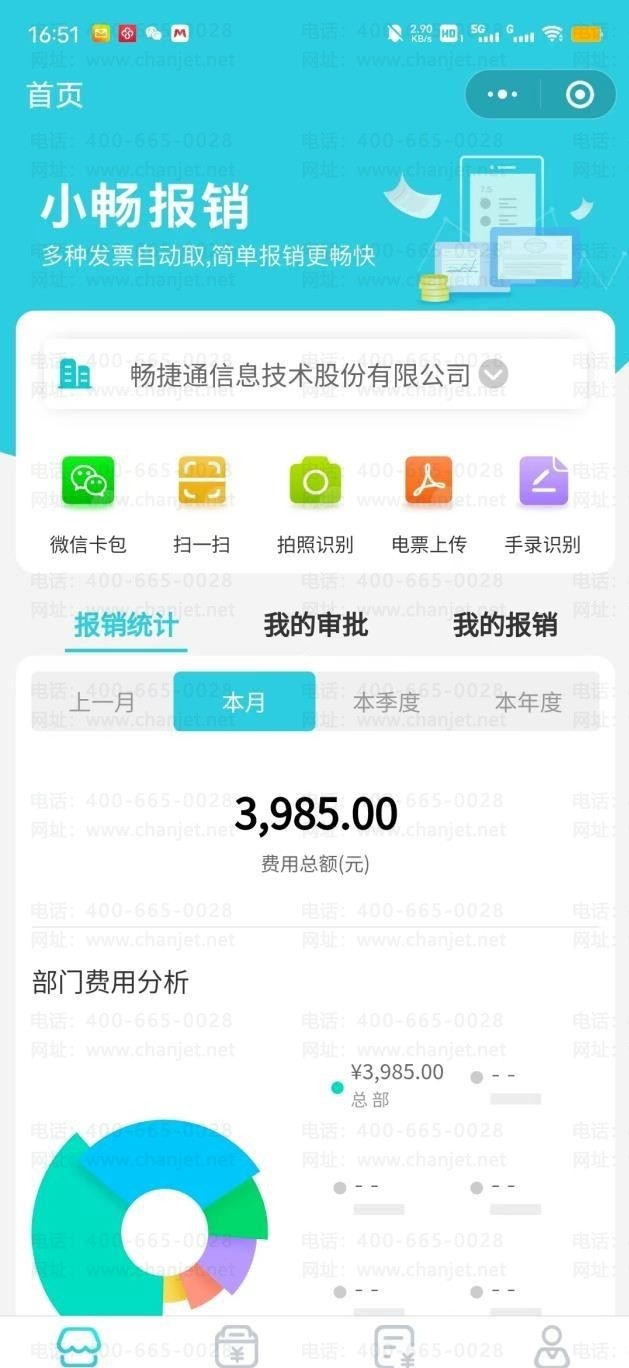Image resolution: width=629 pixels, height=1368 pixels.
Task: Switch to 我的报销 tab
Action: (x=504, y=626)
